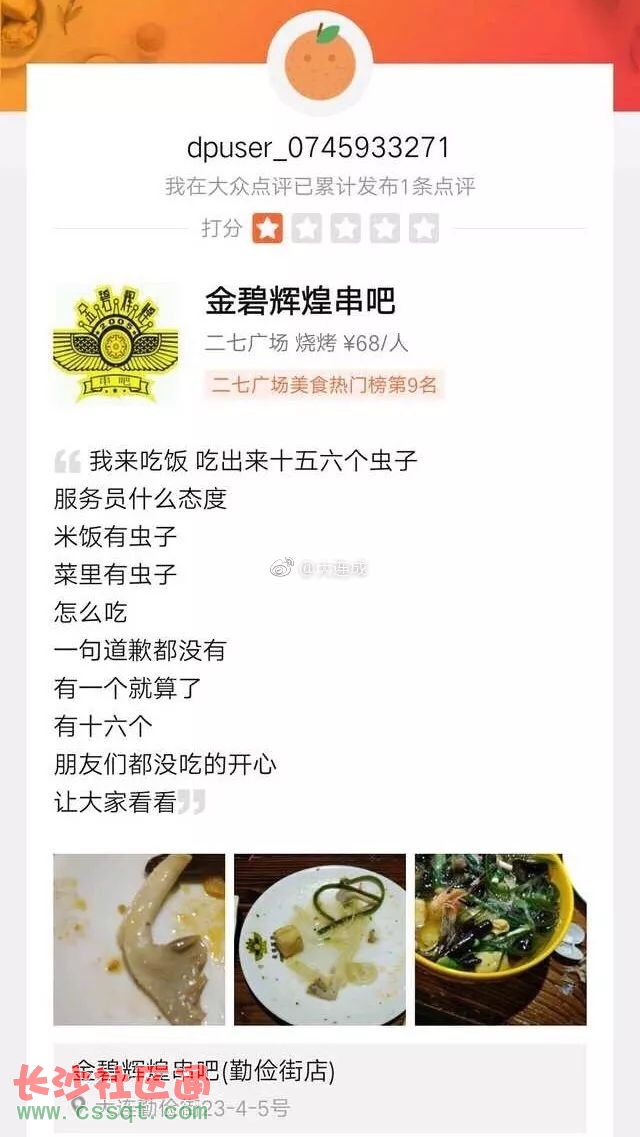
Task: View the middle review photo with round plate
Action: coord(320,939)
